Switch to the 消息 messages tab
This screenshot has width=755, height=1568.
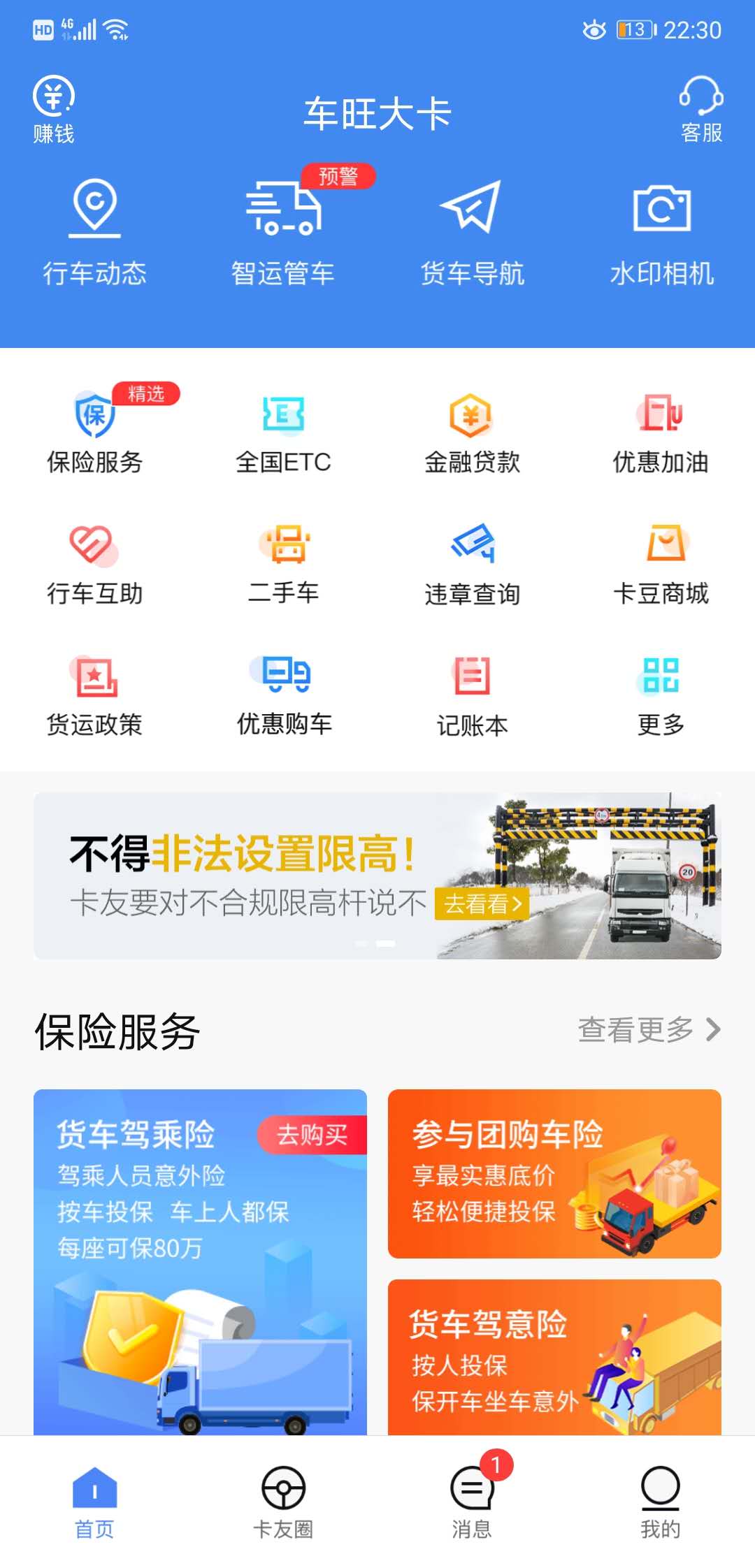pos(472,1502)
